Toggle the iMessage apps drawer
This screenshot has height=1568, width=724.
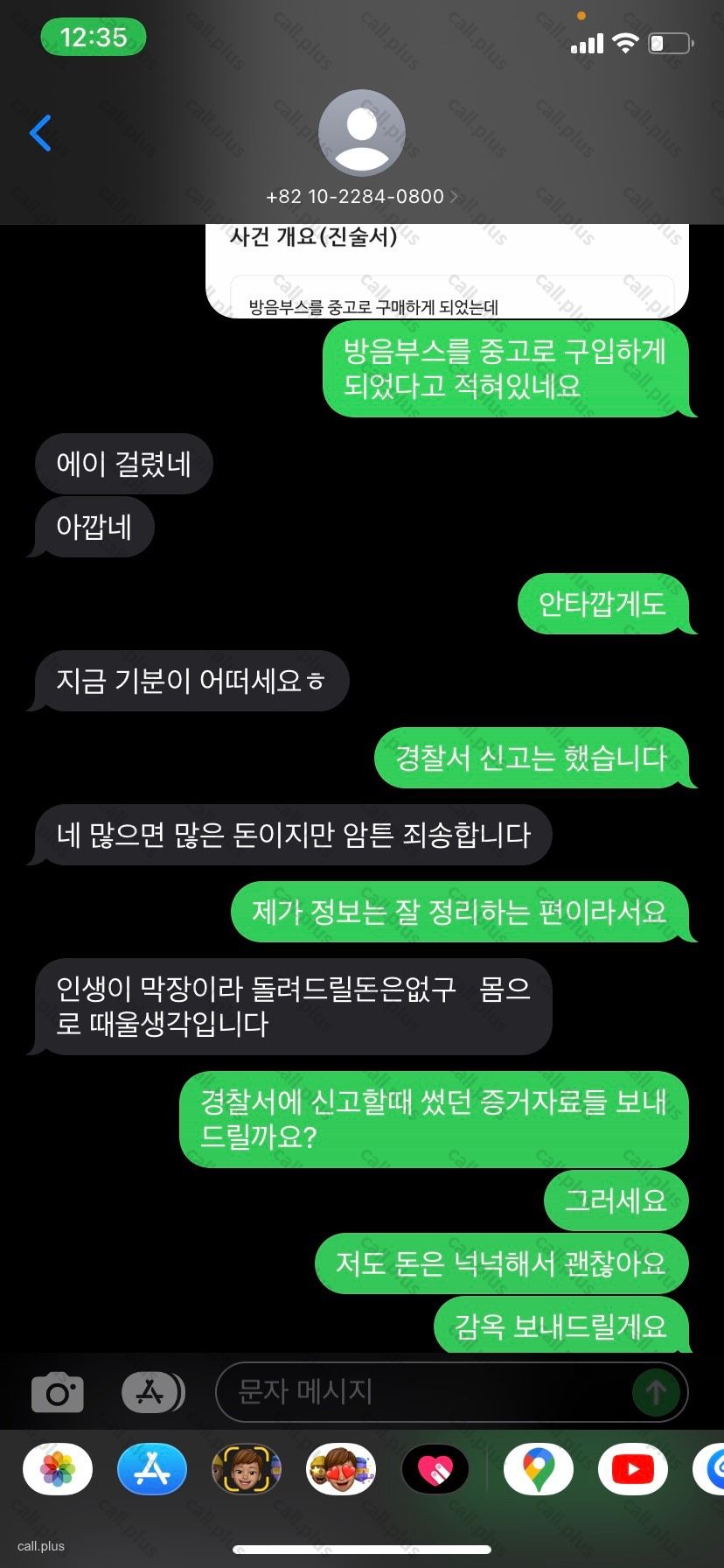152,1392
